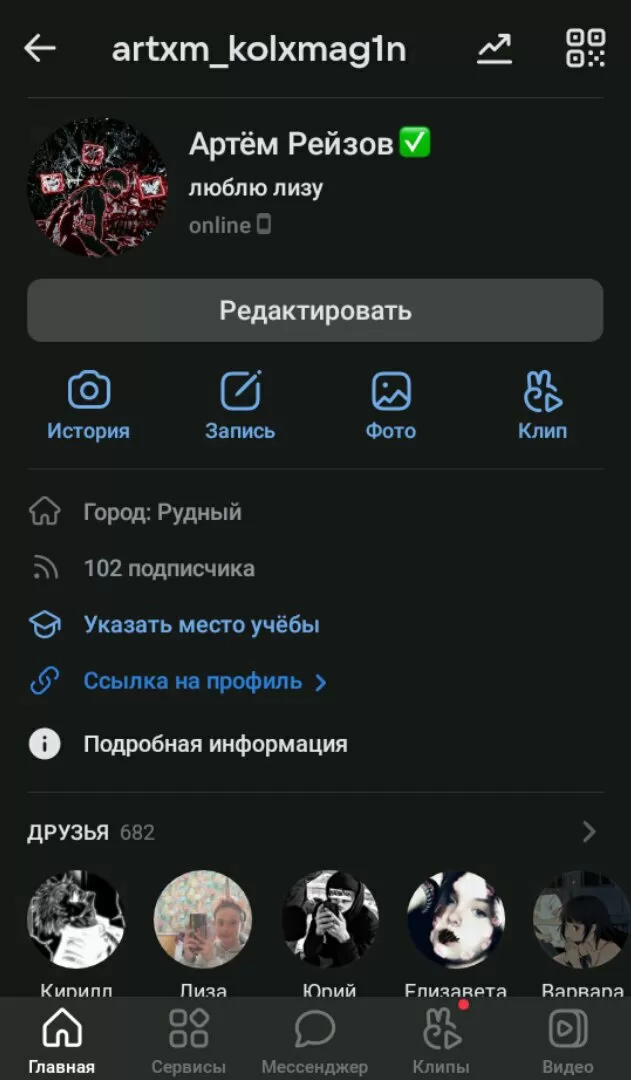The width and height of the screenshot is (631, 1080).
Task: Open friend Юрий's profile
Action: (x=329, y=918)
